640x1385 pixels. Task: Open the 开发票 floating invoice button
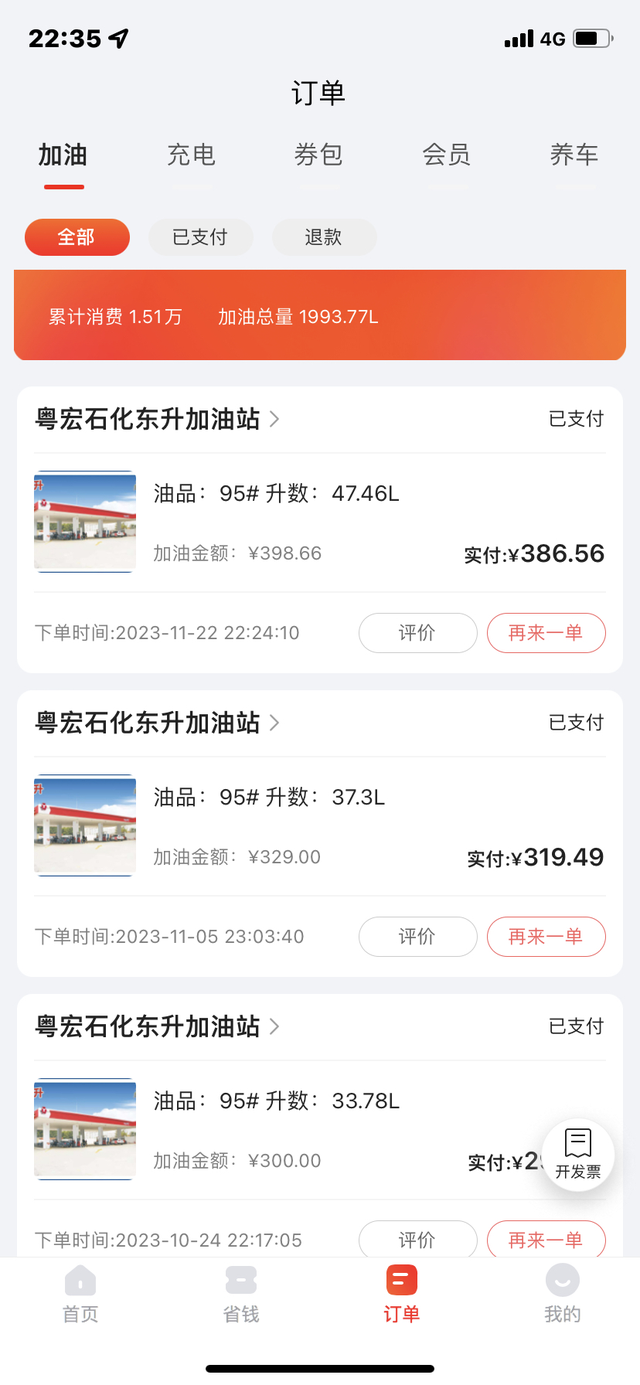click(x=578, y=1155)
